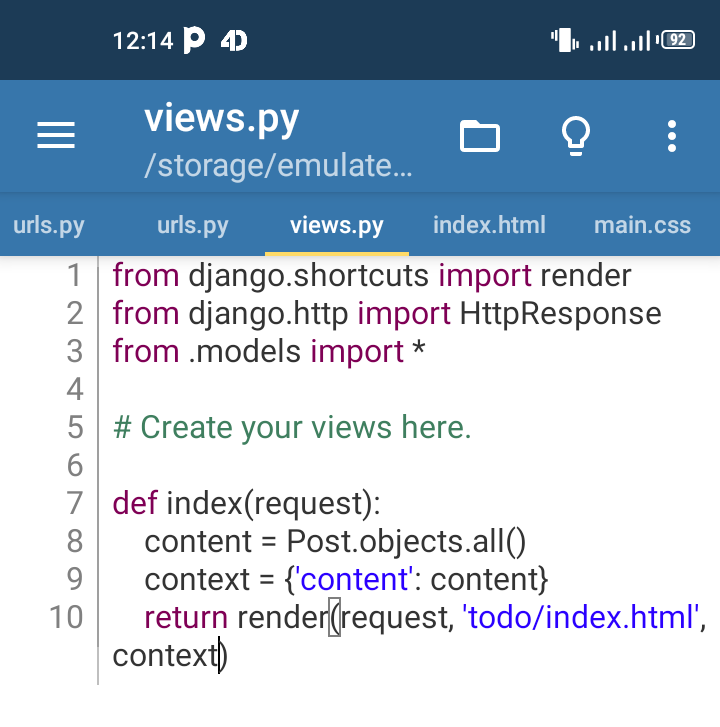Open the file browser folder icon
Image resolution: width=720 pixels, height=727 pixels.
tap(480, 135)
